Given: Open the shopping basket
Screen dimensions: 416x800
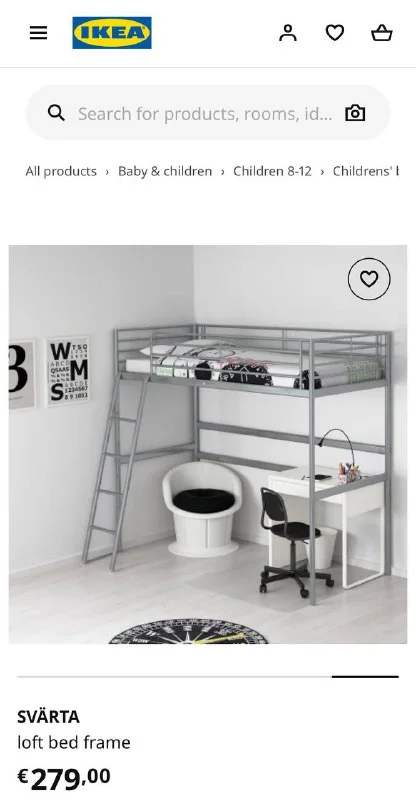Looking at the screenshot, I should [382, 33].
